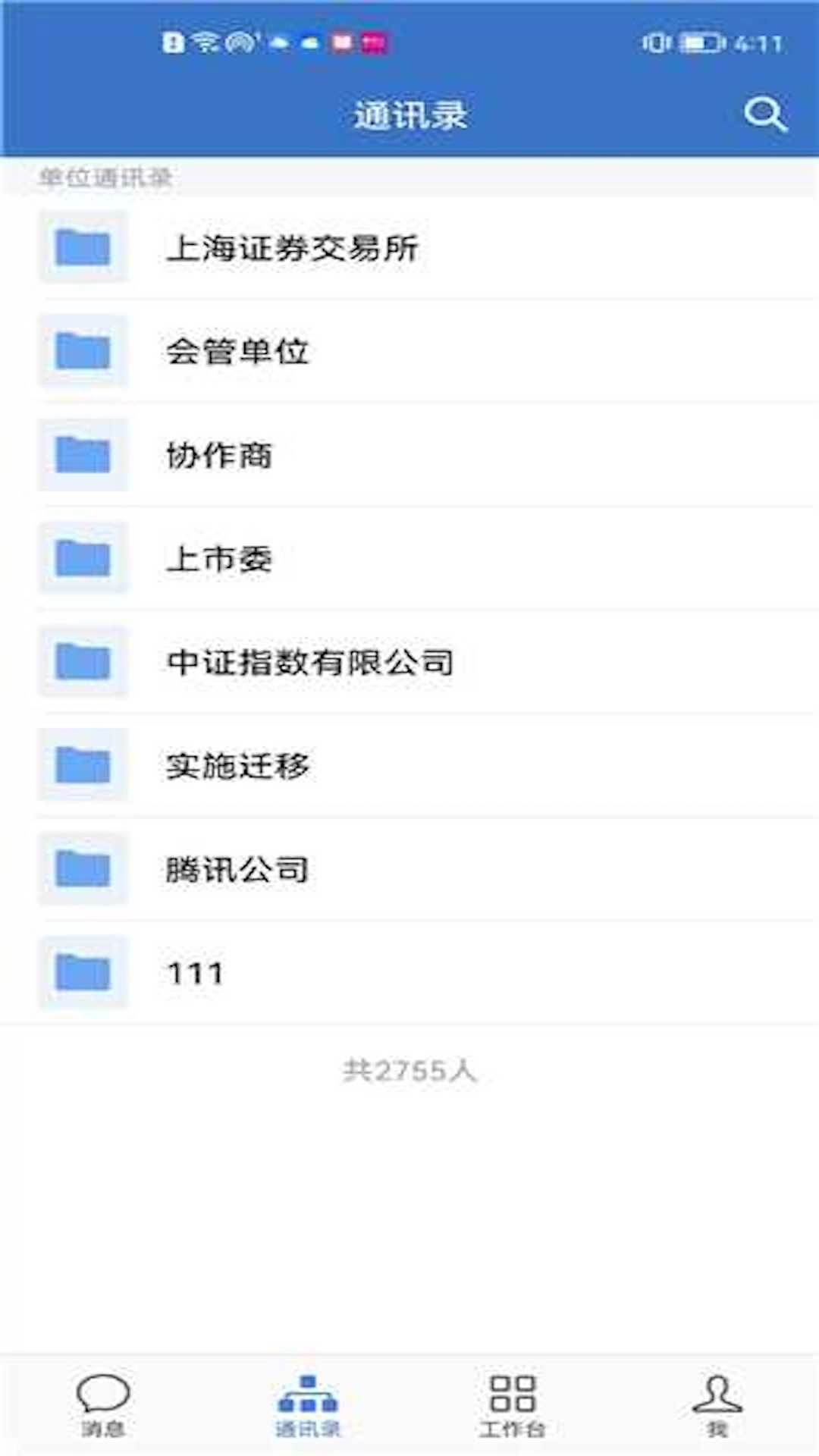Open the 中证指数有限公司 directory entry
Image resolution: width=819 pixels, height=1456 pixels.
309,661
